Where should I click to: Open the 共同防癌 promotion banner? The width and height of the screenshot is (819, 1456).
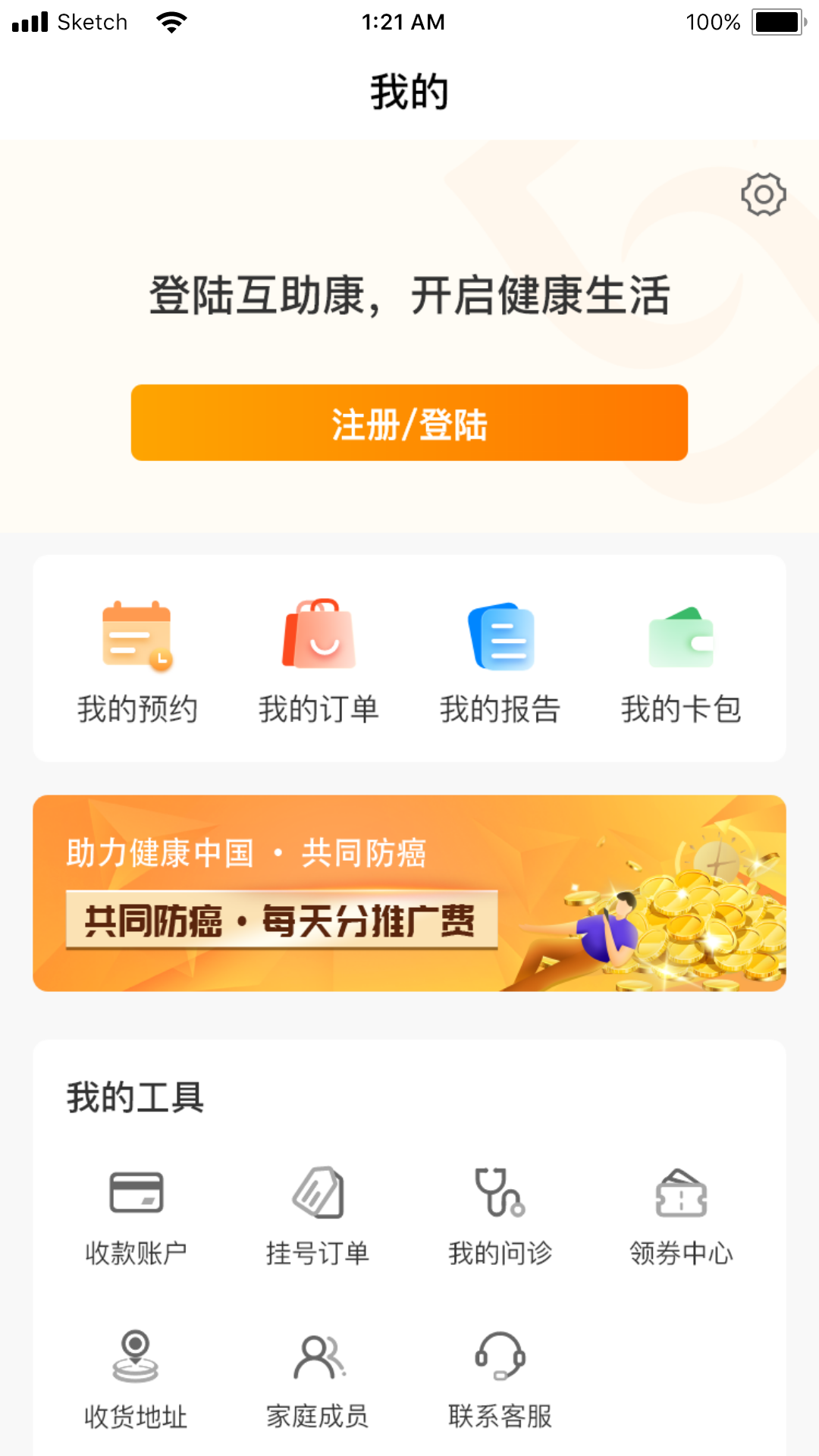pos(409,893)
